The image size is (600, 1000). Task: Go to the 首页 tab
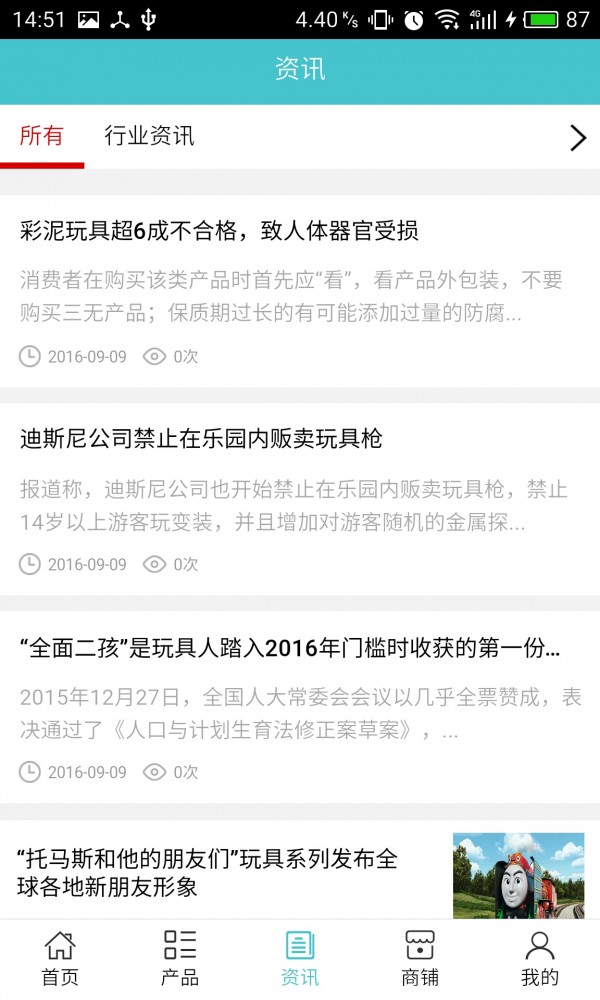[60, 959]
